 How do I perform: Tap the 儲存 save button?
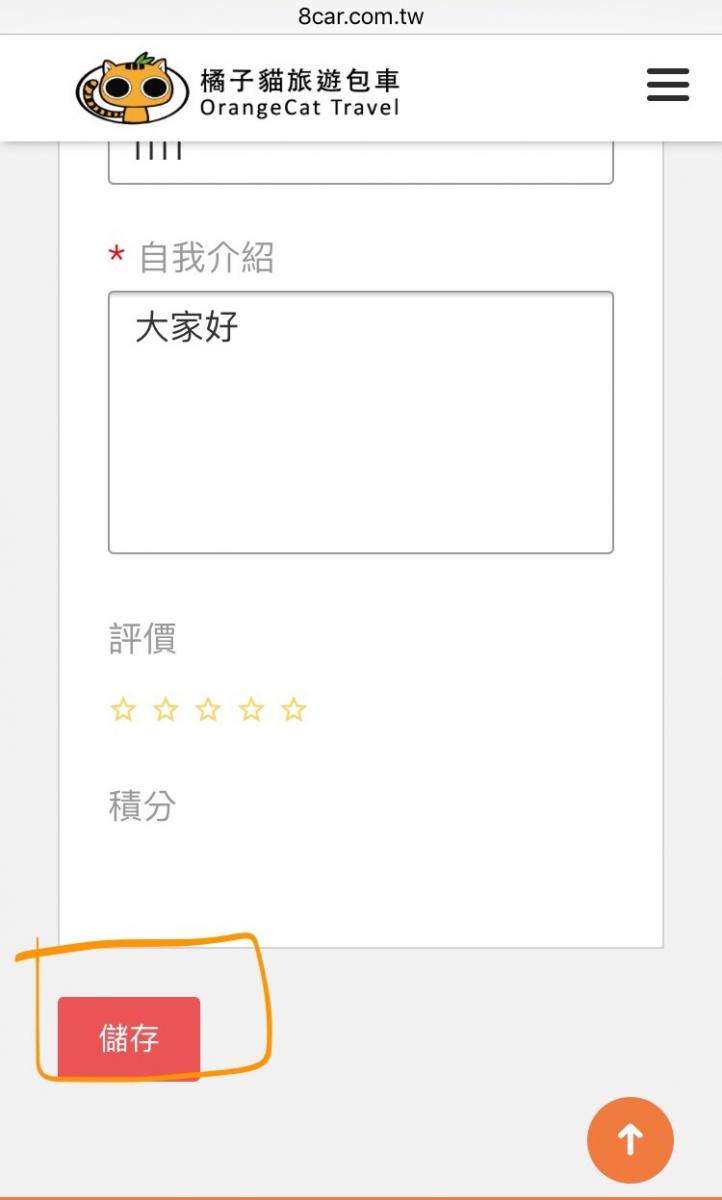pyautogui.click(x=129, y=1038)
